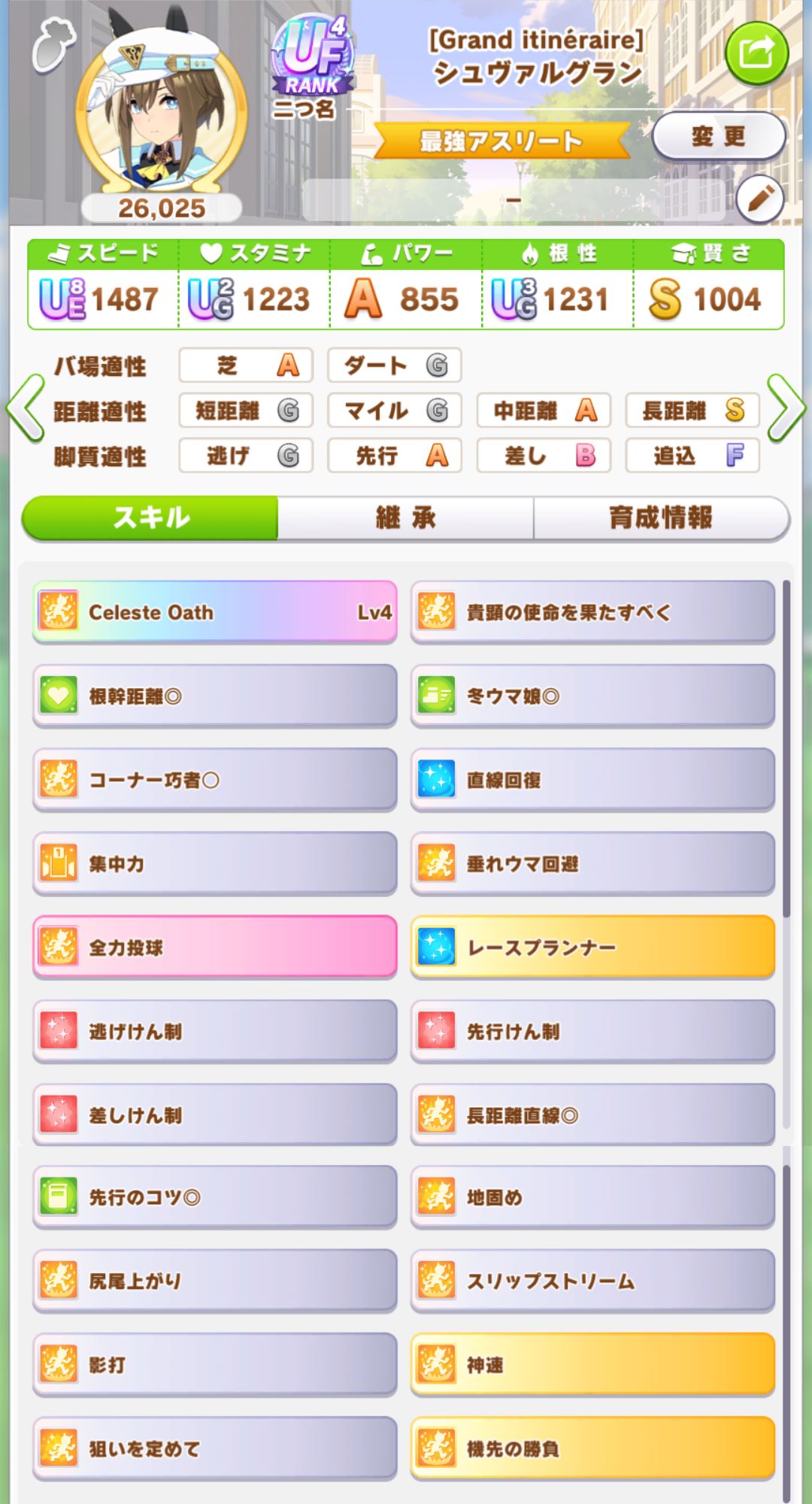
Task: Tap the pencil edit icon
Action: 760,199
